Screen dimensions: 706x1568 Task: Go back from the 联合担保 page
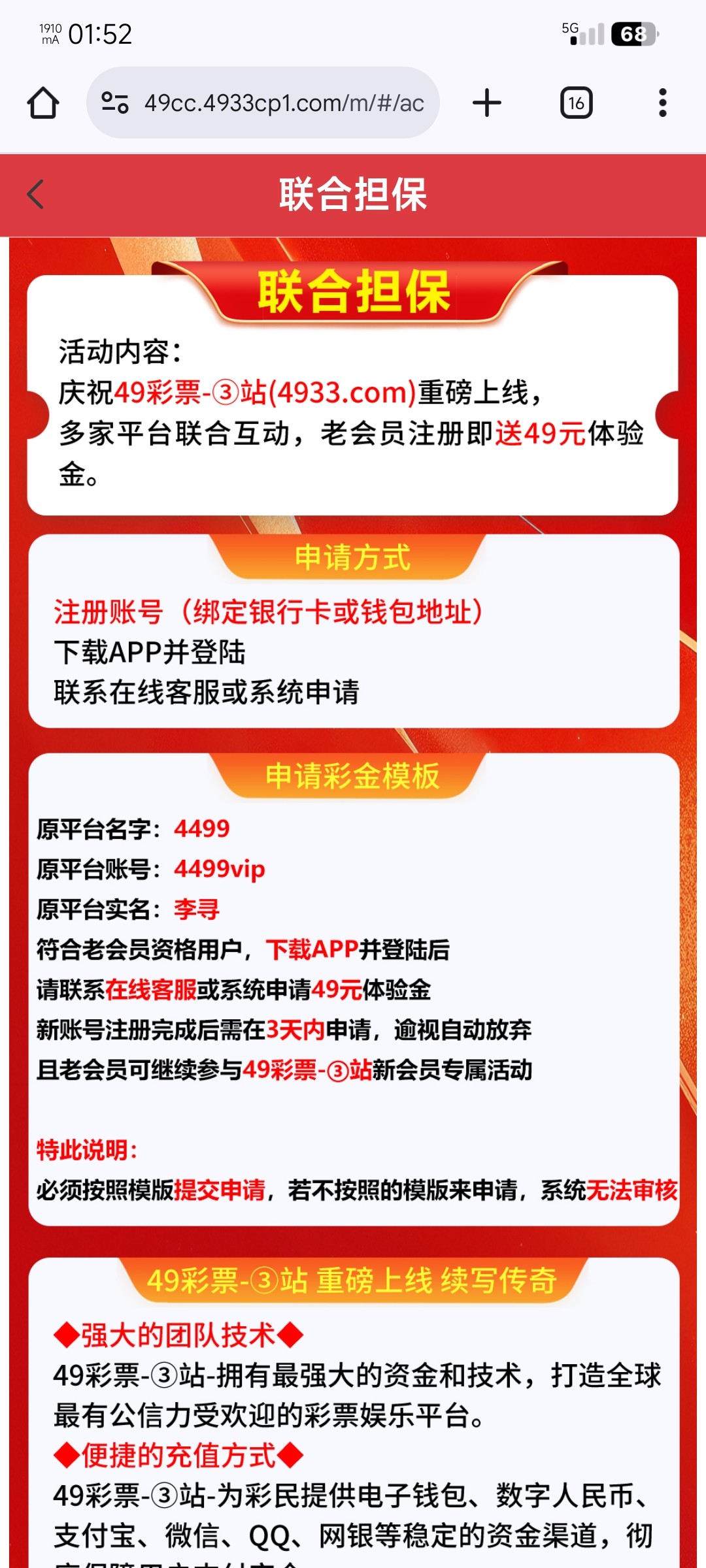pyautogui.click(x=36, y=195)
